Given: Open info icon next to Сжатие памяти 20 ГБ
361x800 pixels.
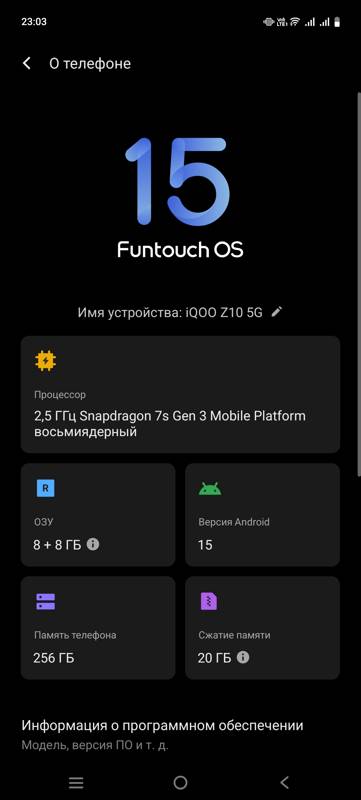Looking at the screenshot, I should 243,658.
